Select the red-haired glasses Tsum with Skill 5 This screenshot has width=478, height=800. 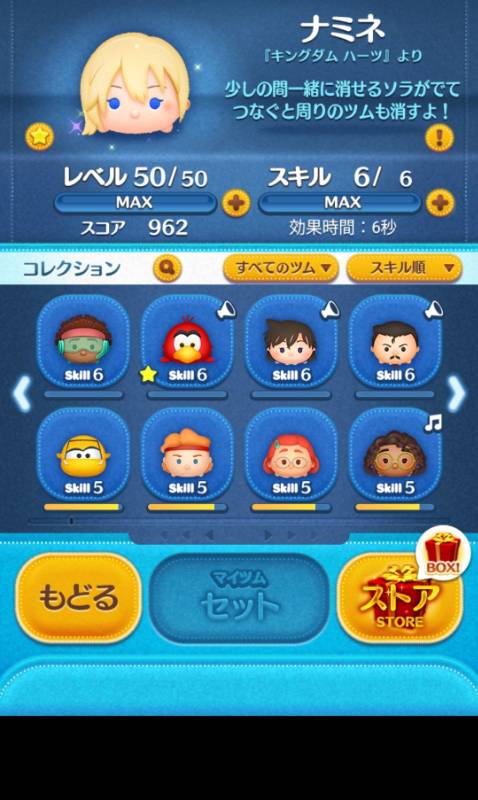coord(291,455)
